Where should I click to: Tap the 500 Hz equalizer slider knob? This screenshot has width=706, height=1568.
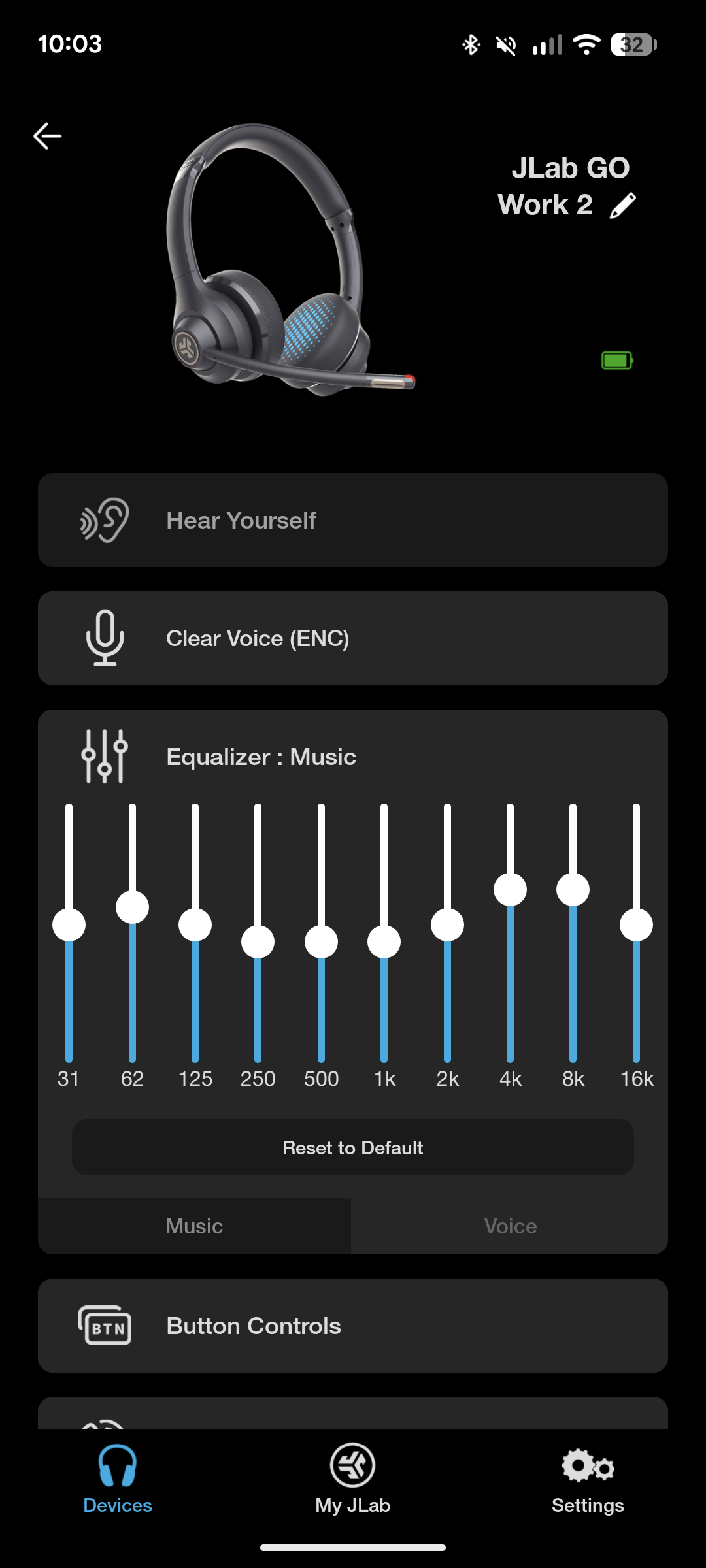[x=321, y=941]
